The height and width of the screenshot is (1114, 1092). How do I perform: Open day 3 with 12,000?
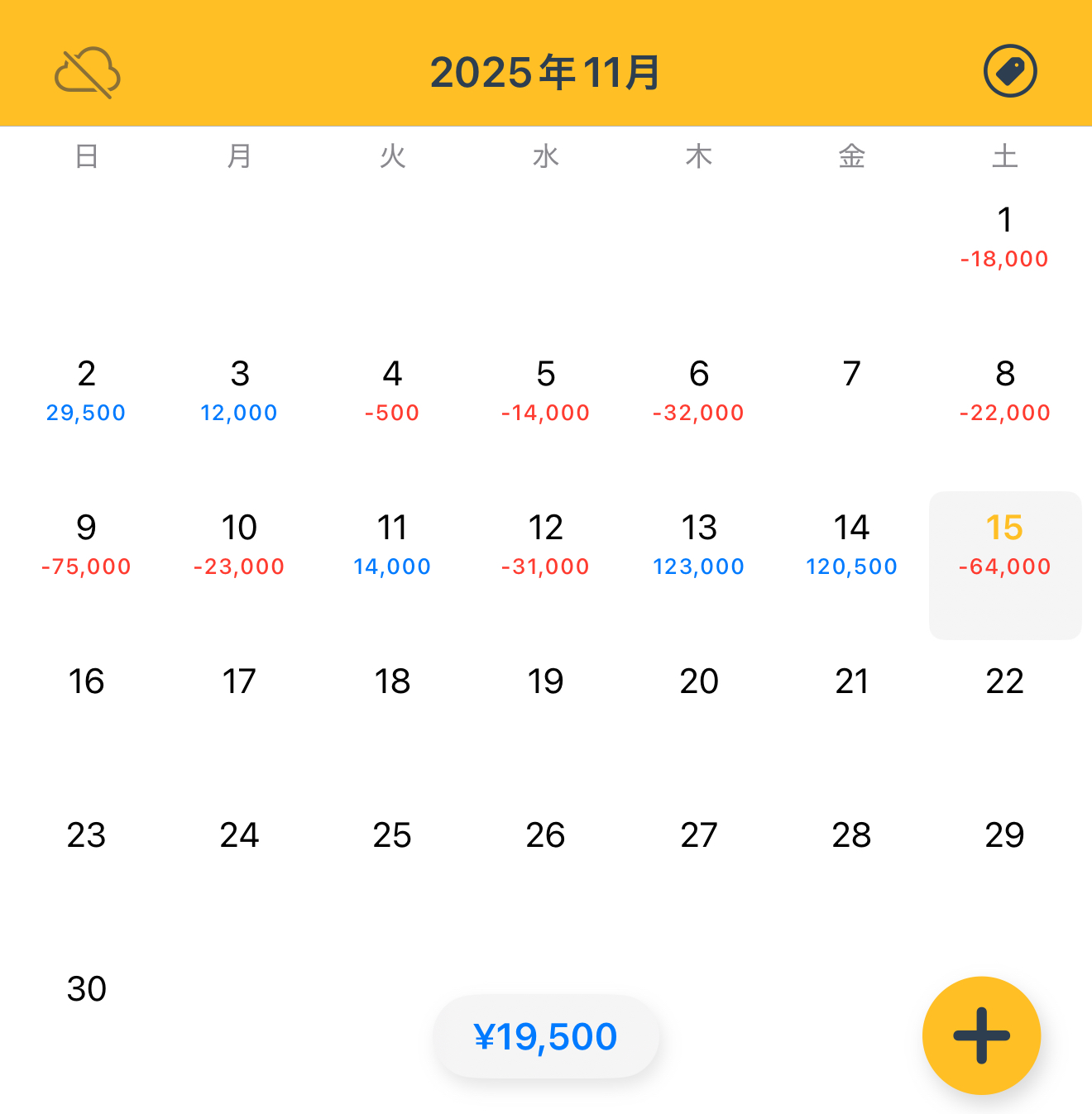point(239,390)
